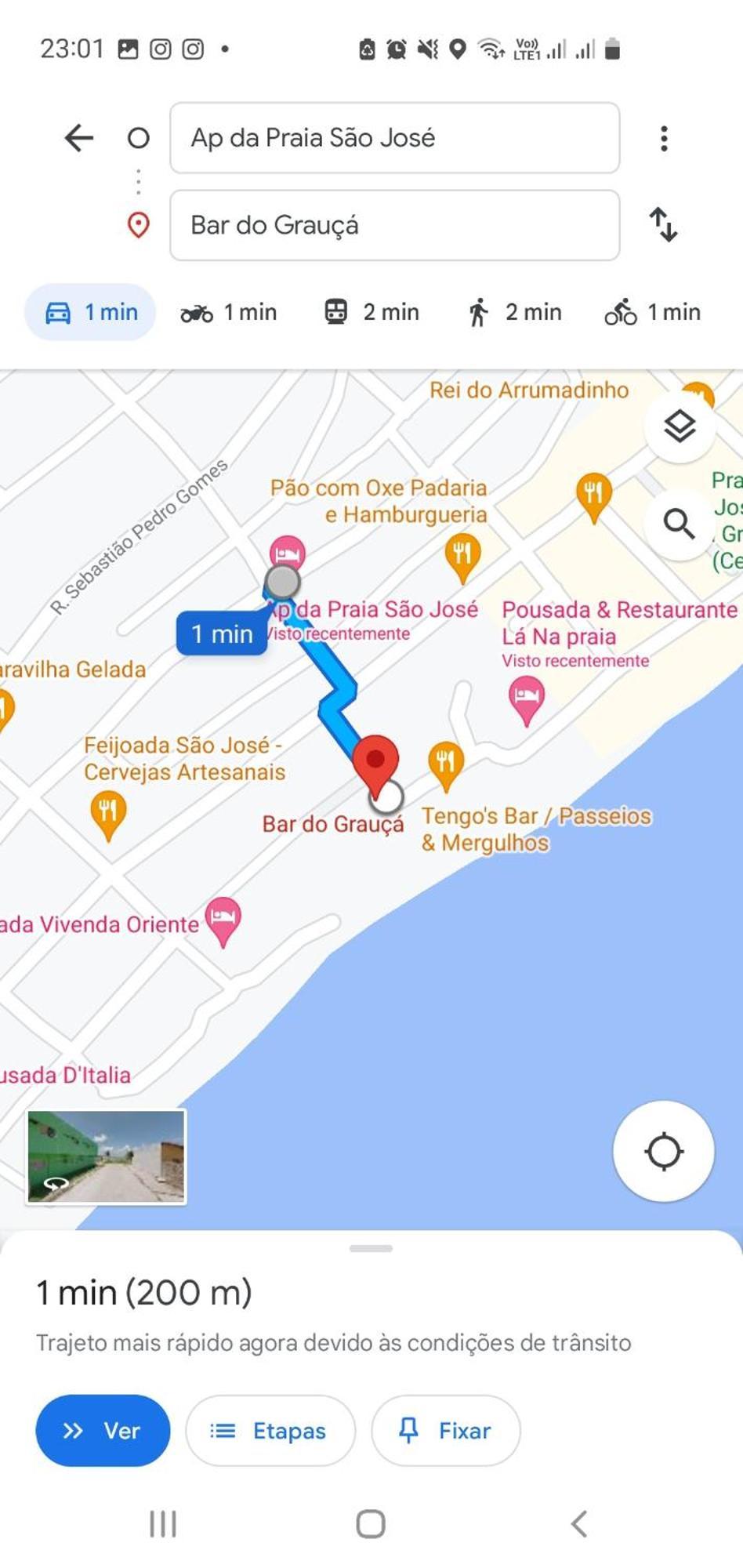The width and height of the screenshot is (743, 1568).
Task: Switch to motorcycle travel mode
Action: pos(229,312)
